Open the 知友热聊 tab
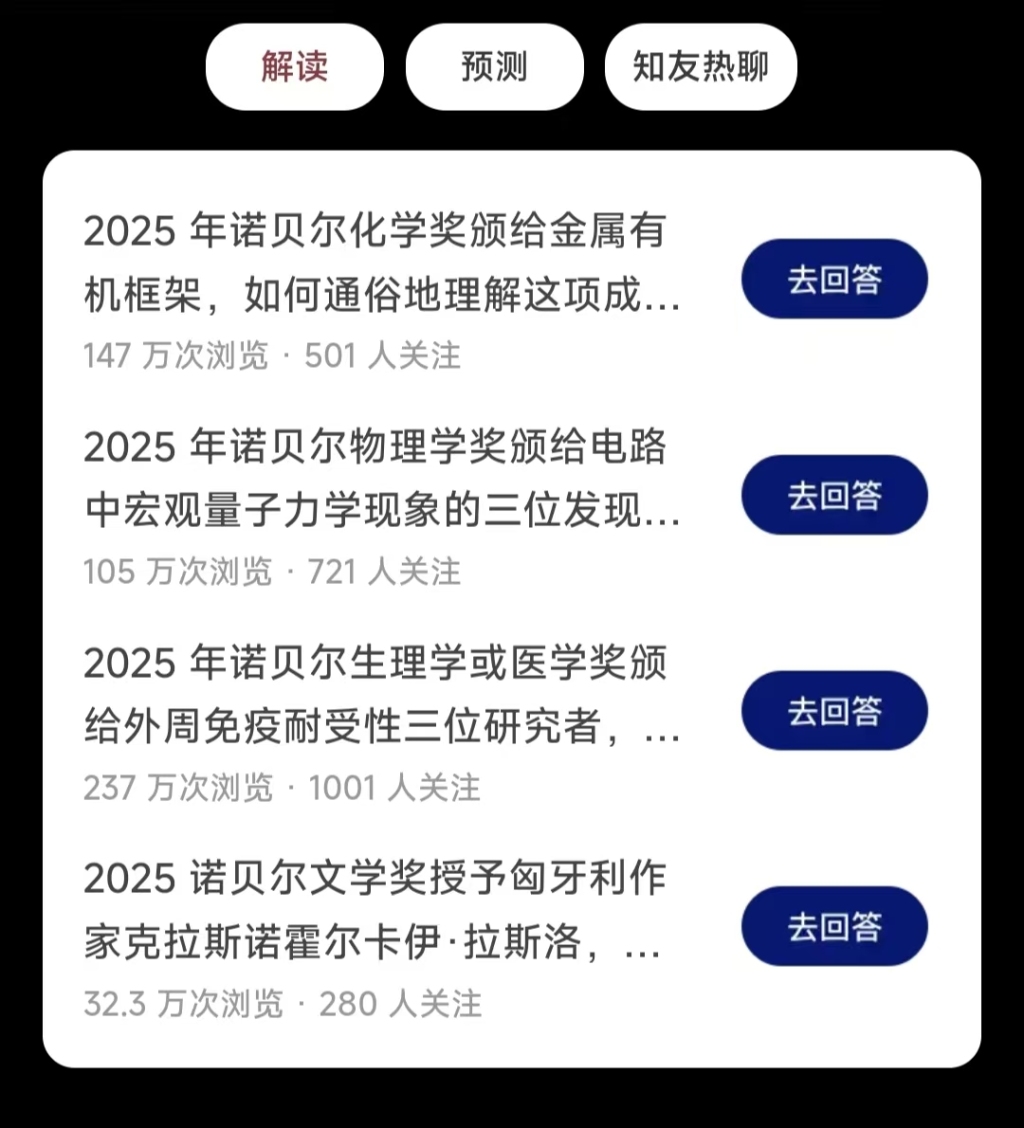Screen dimensions: 1024x1128 tap(700, 67)
